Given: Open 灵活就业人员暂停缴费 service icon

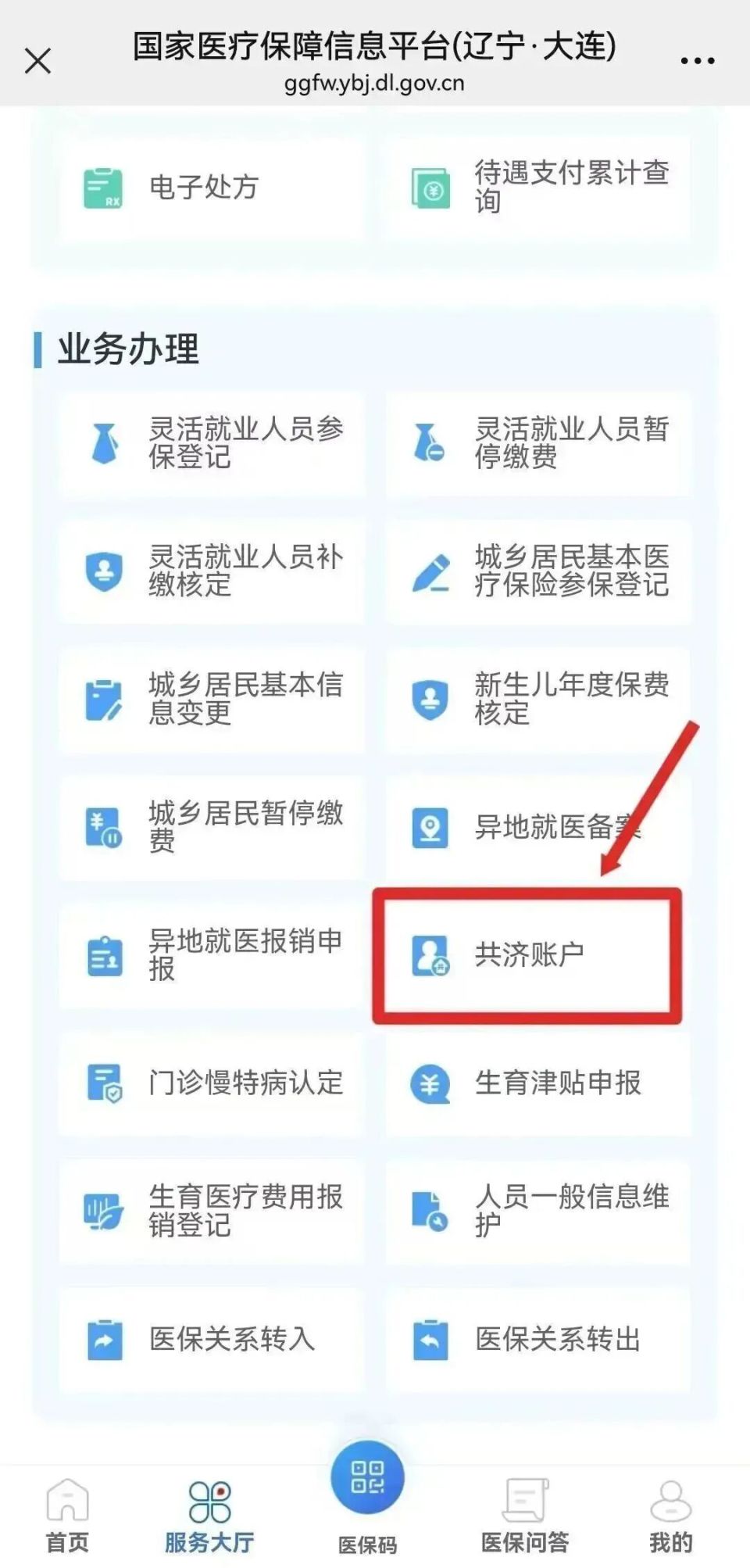Looking at the screenshot, I should click(429, 446).
